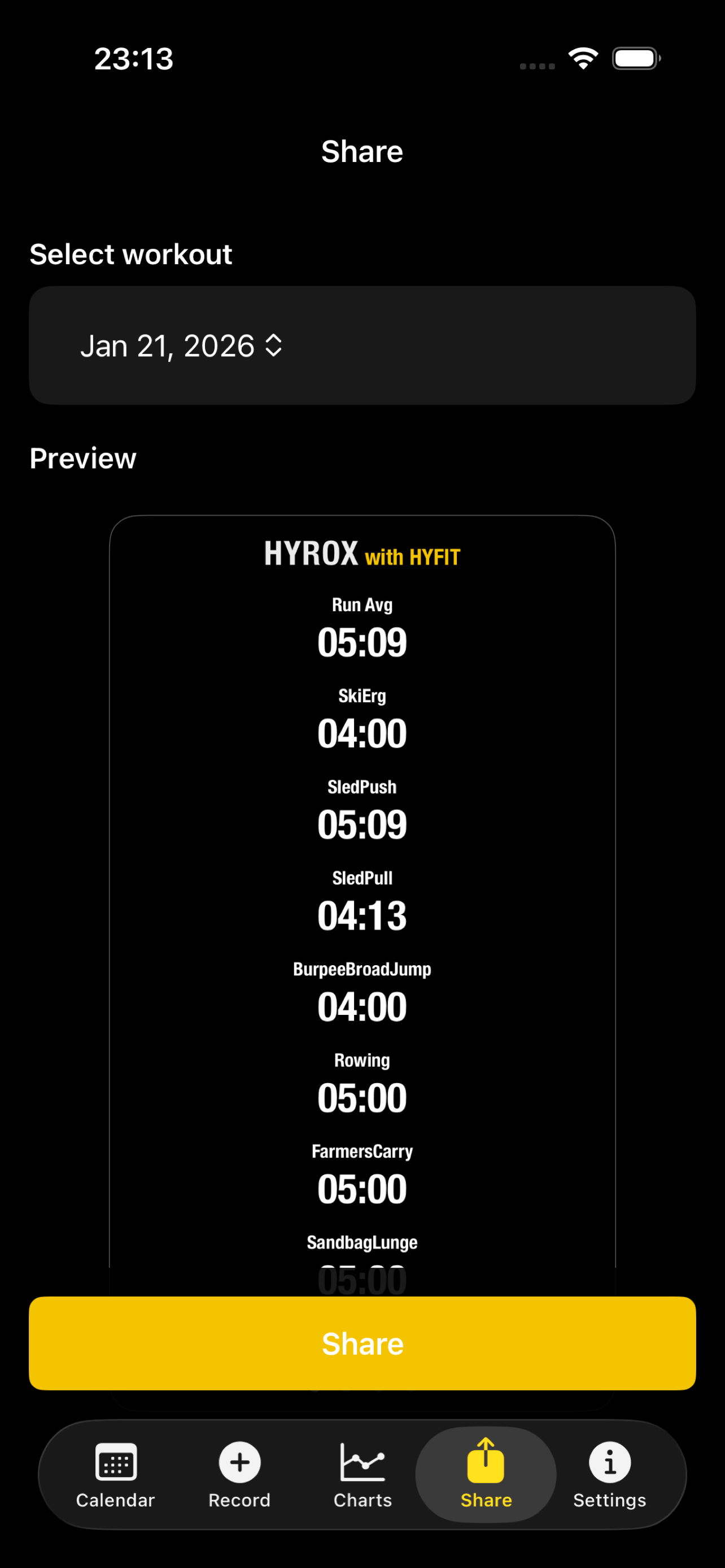Select the Share tab in bottom bar
Viewport: 725px width, 1568px height.
(486, 1474)
